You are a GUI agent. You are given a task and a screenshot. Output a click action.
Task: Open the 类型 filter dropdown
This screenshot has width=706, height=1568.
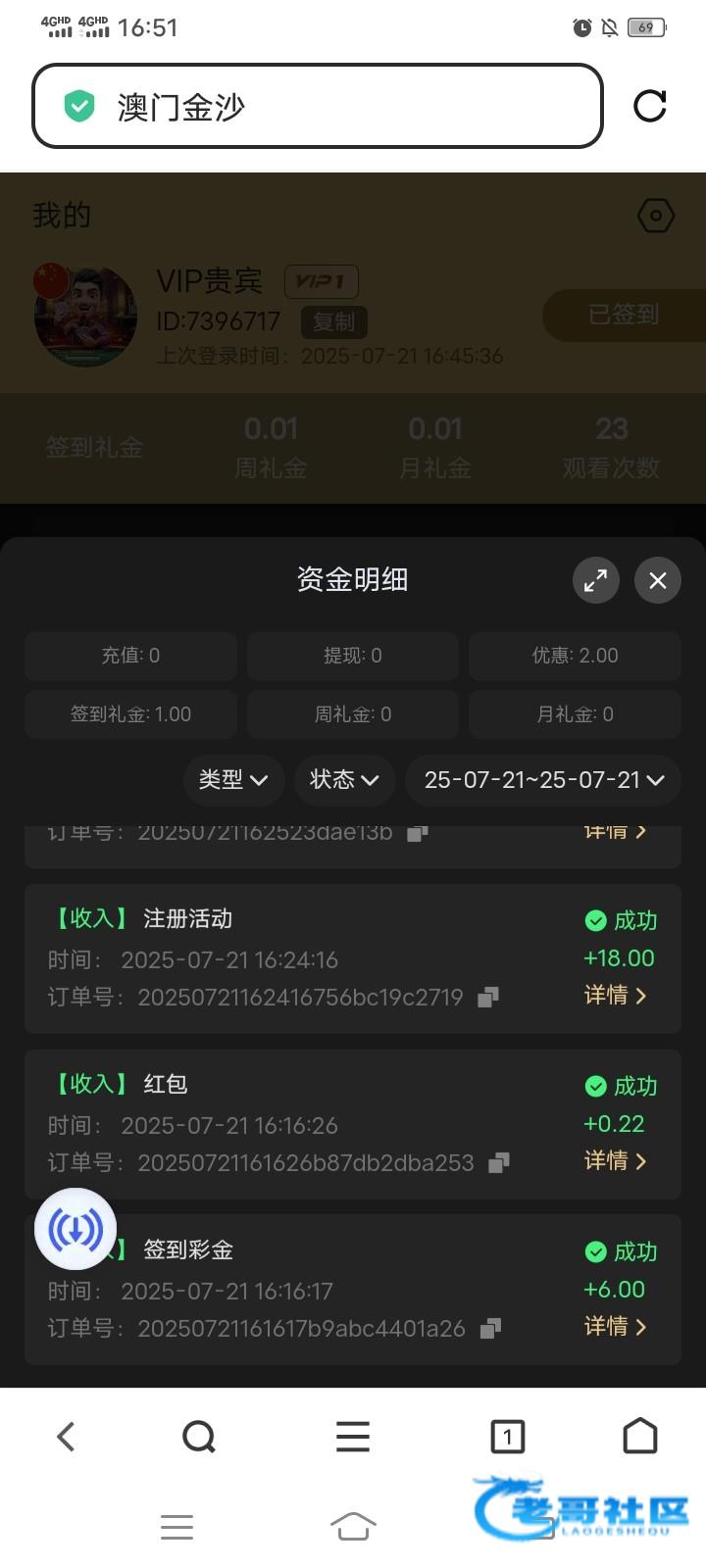click(x=233, y=780)
